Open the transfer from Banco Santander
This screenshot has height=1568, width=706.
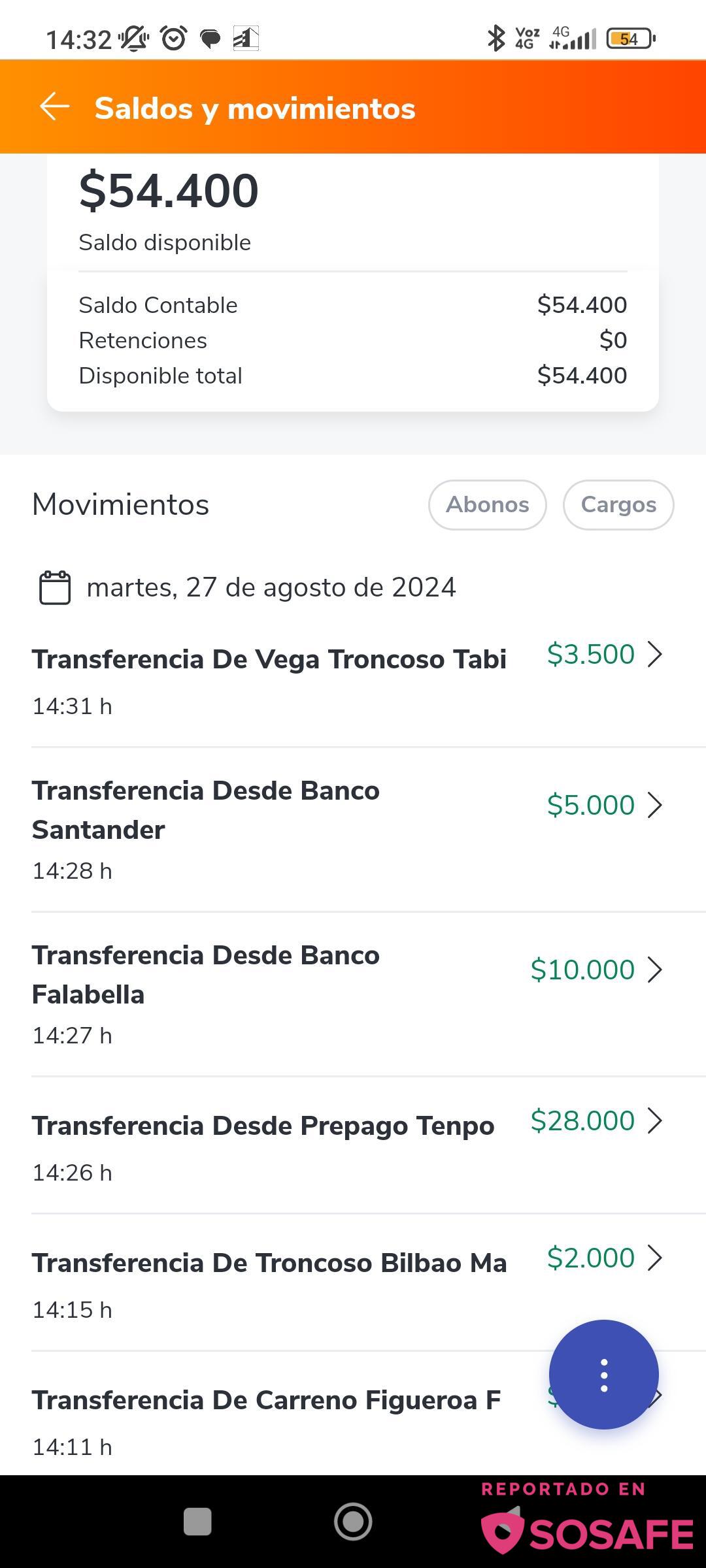point(353,830)
